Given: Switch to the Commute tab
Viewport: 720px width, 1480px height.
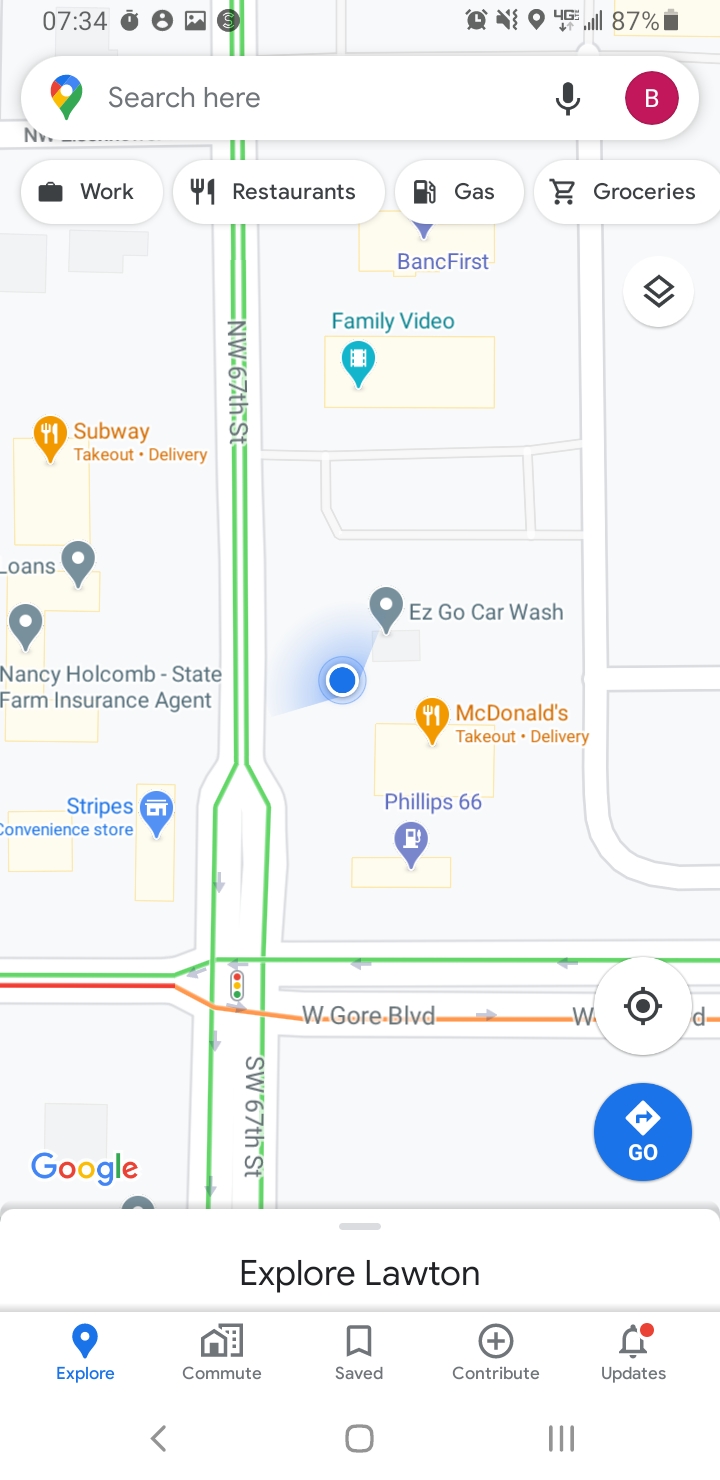Looking at the screenshot, I should click(x=222, y=1352).
